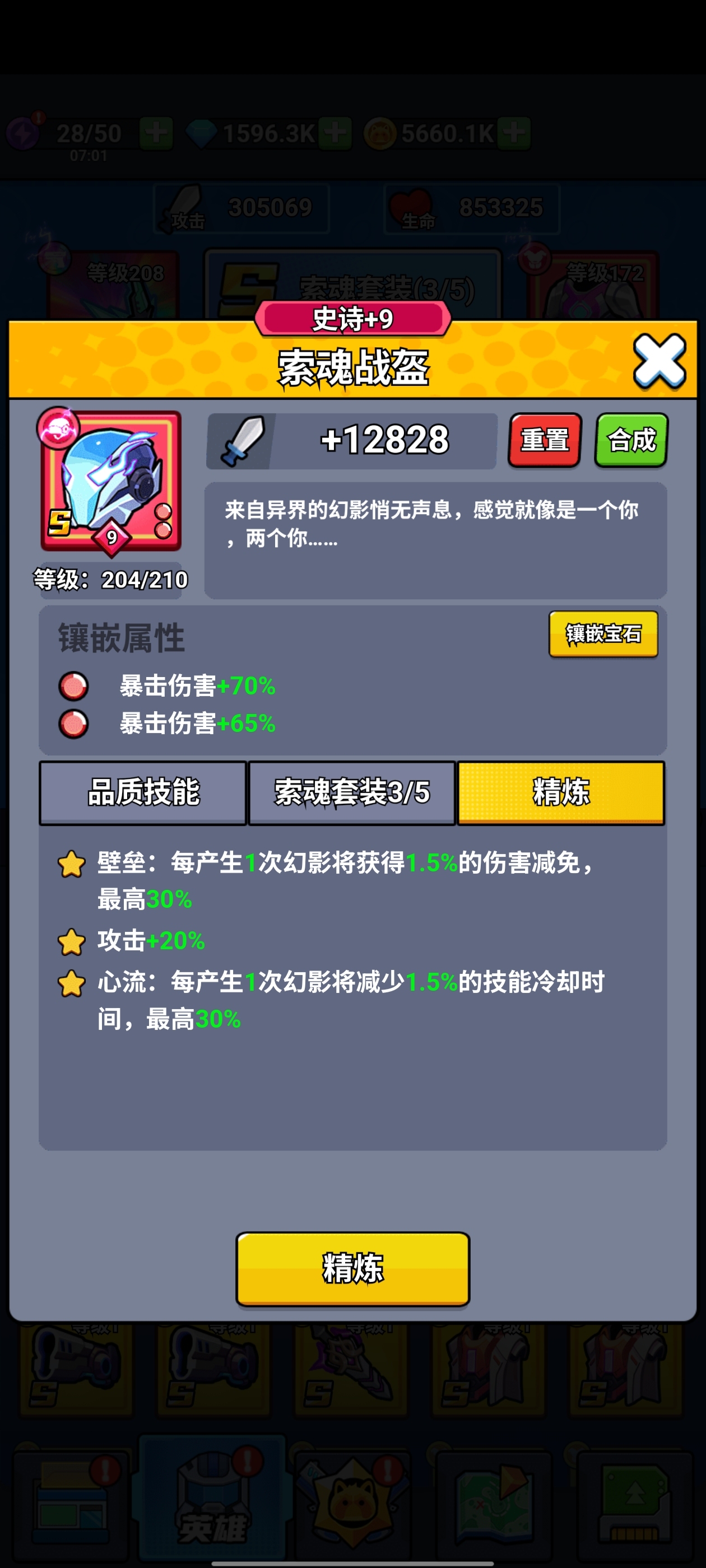Expand the 品质技能 panel

coord(142,792)
